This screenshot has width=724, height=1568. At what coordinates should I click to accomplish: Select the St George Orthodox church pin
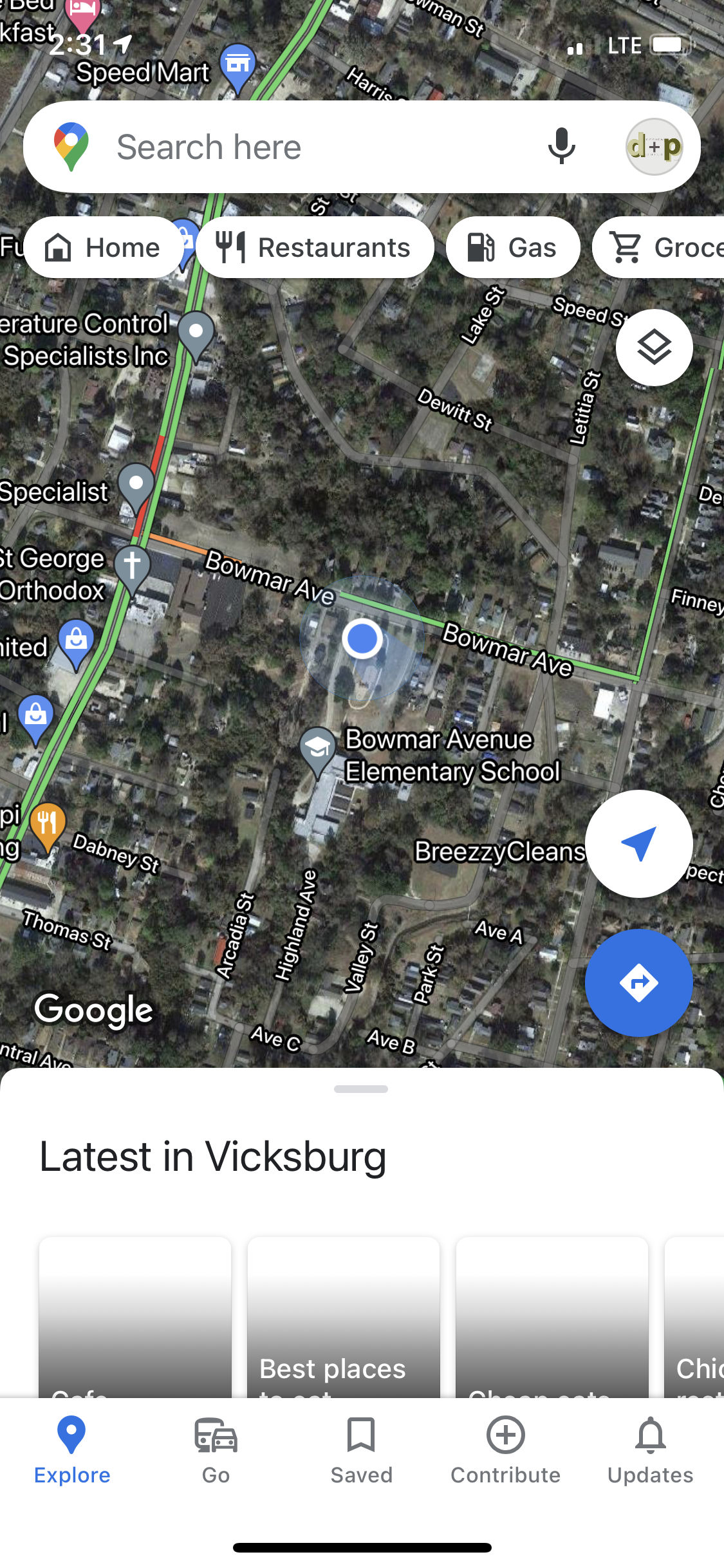[132, 570]
